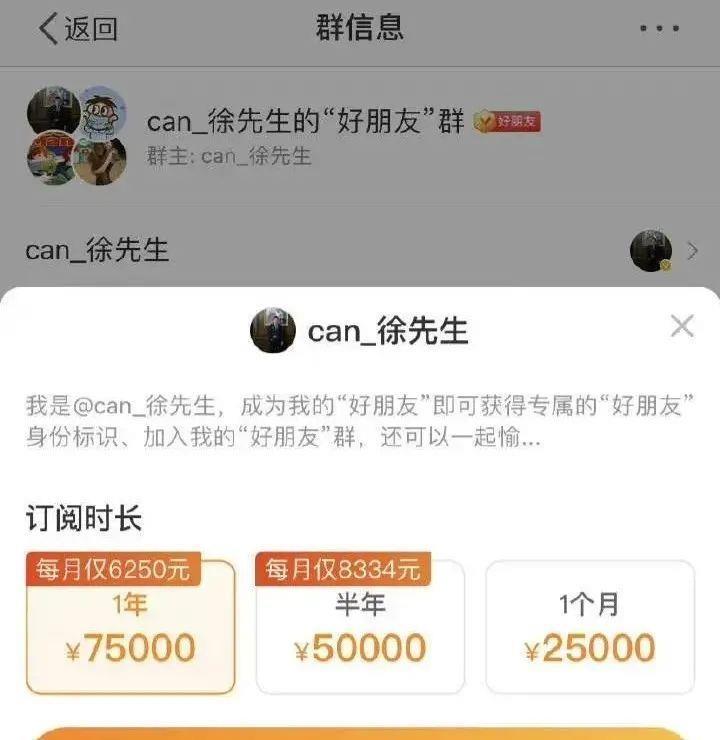The width and height of the screenshot is (720, 740).
Task: Close the subscription sheet with the X
Action: 682,326
